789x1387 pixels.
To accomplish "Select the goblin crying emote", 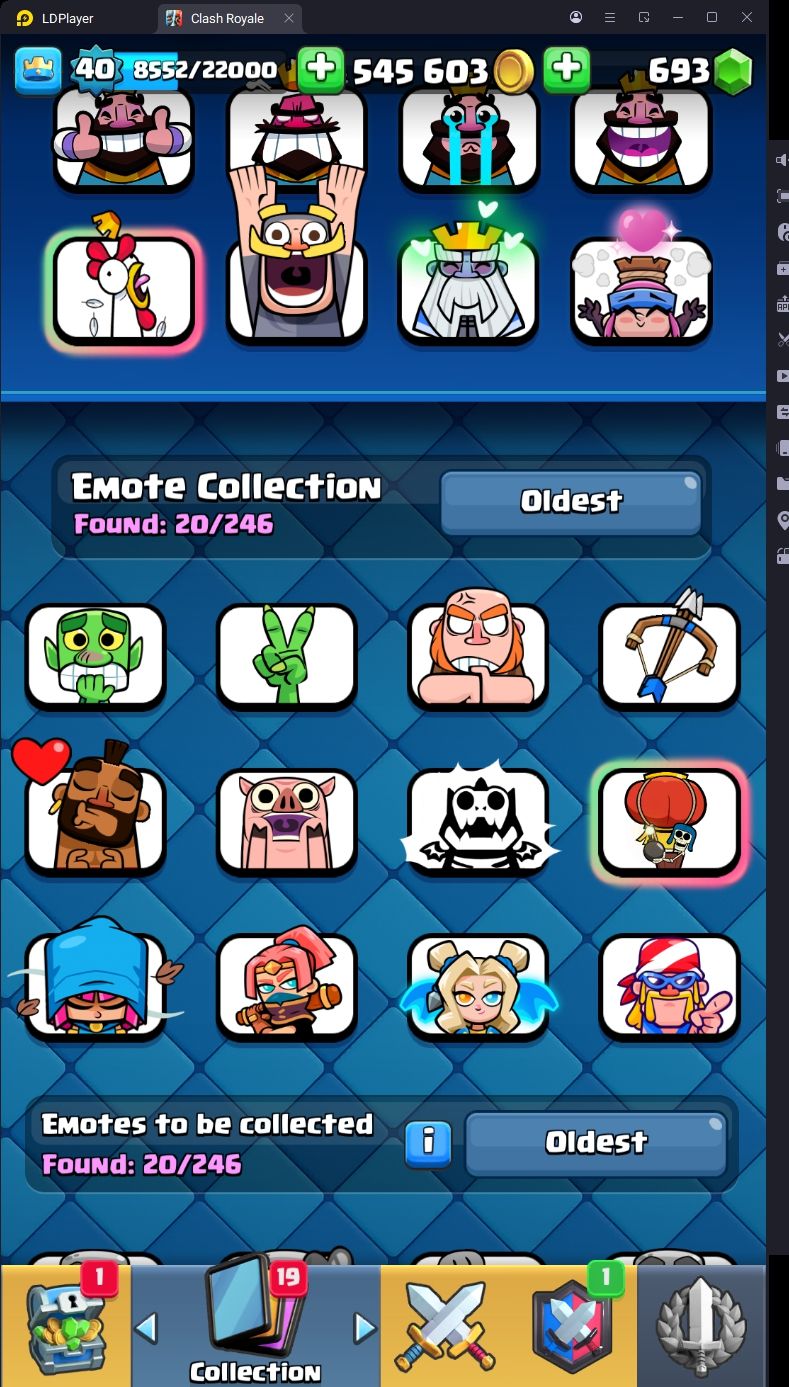I will point(95,655).
